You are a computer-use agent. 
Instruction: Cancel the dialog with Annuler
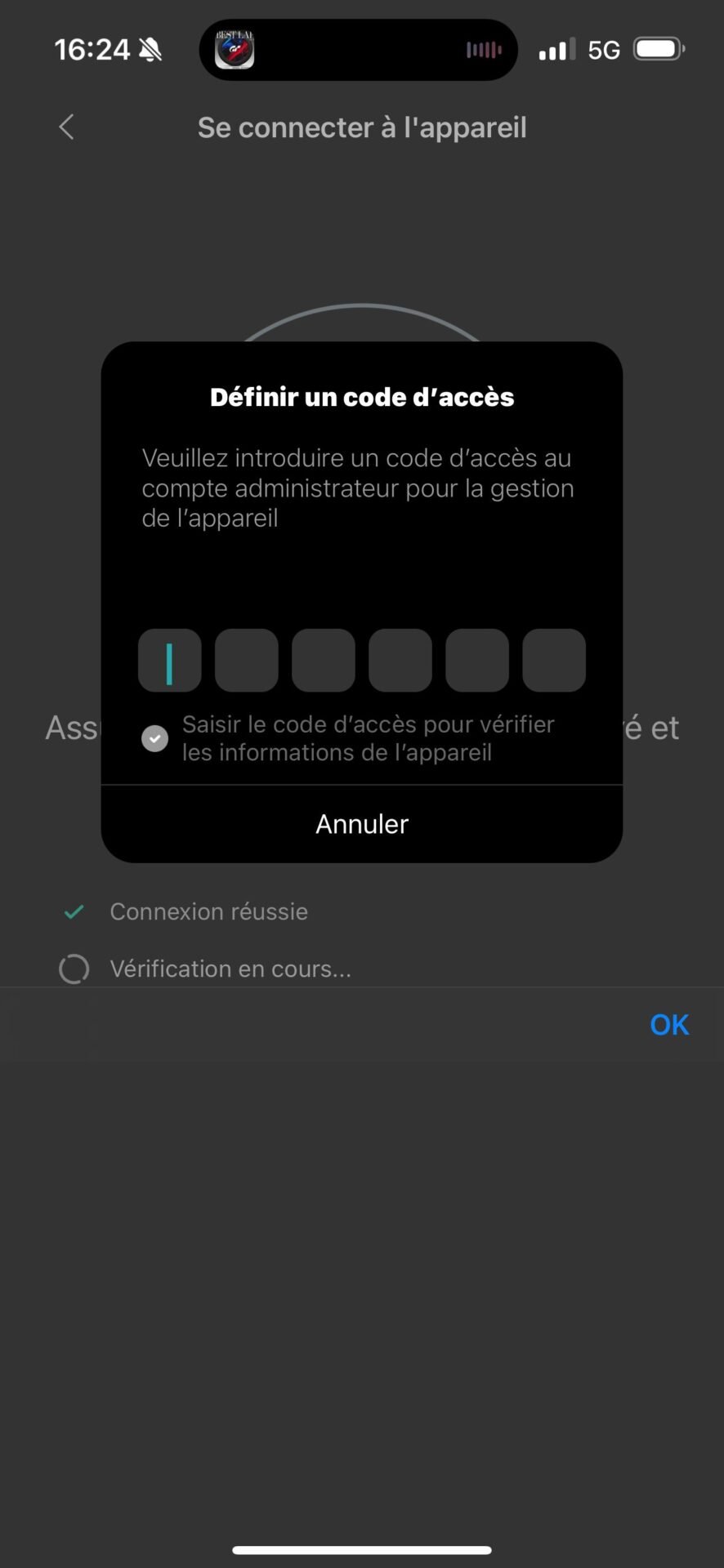pyautogui.click(x=362, y=824)
